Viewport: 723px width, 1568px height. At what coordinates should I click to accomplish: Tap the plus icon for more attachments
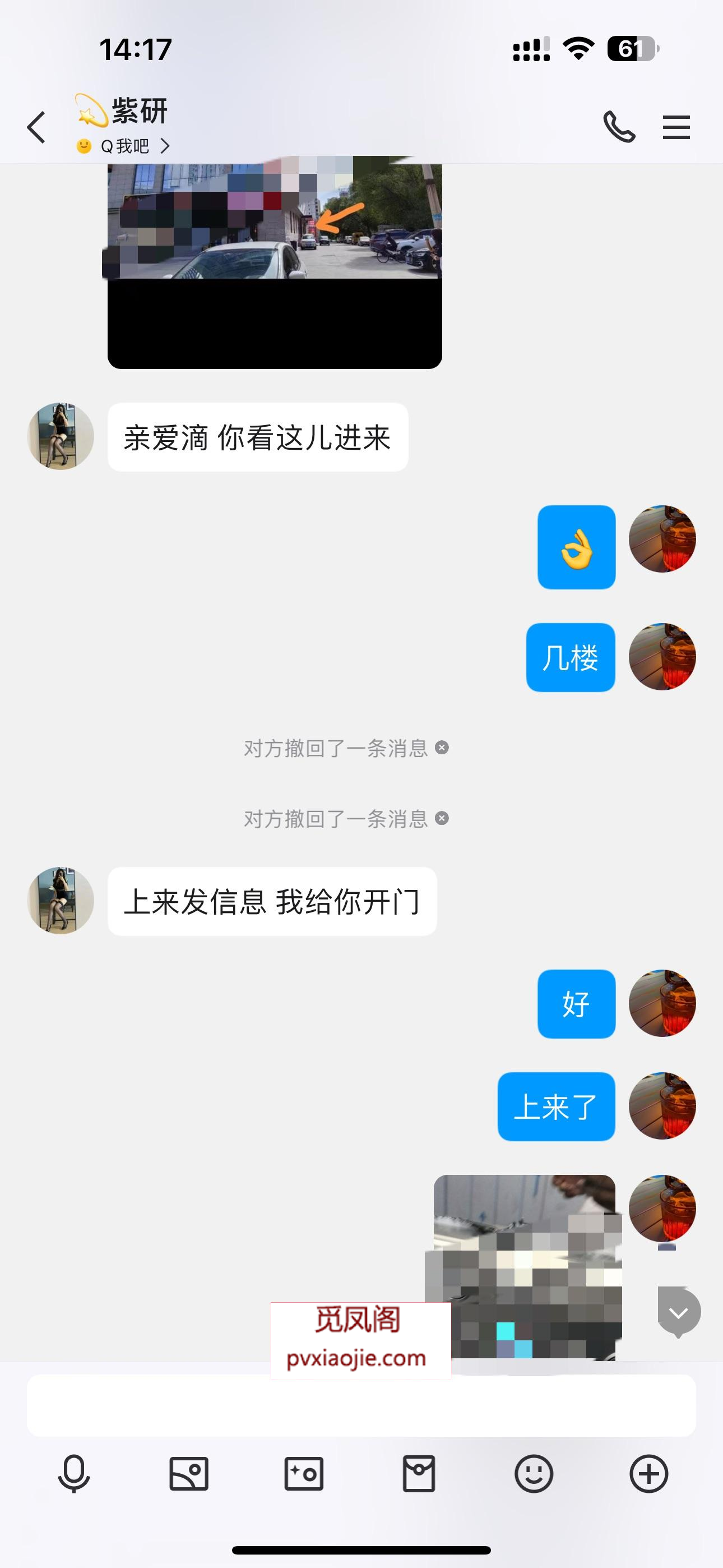[647, 1474]
